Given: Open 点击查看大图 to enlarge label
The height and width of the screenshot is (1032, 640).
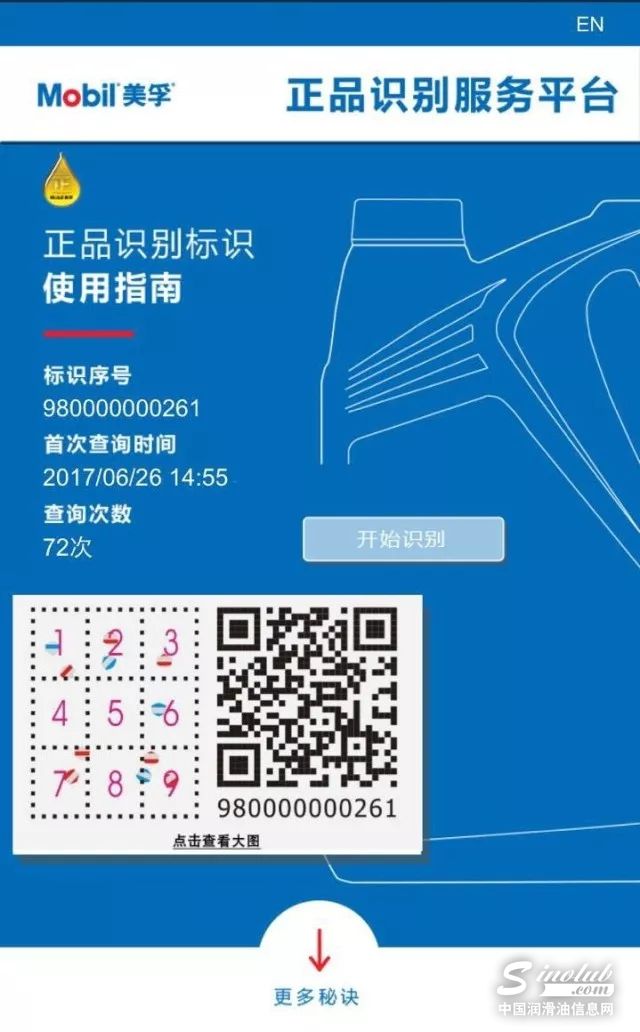Looking at the screenshot, I should [216, 841].
